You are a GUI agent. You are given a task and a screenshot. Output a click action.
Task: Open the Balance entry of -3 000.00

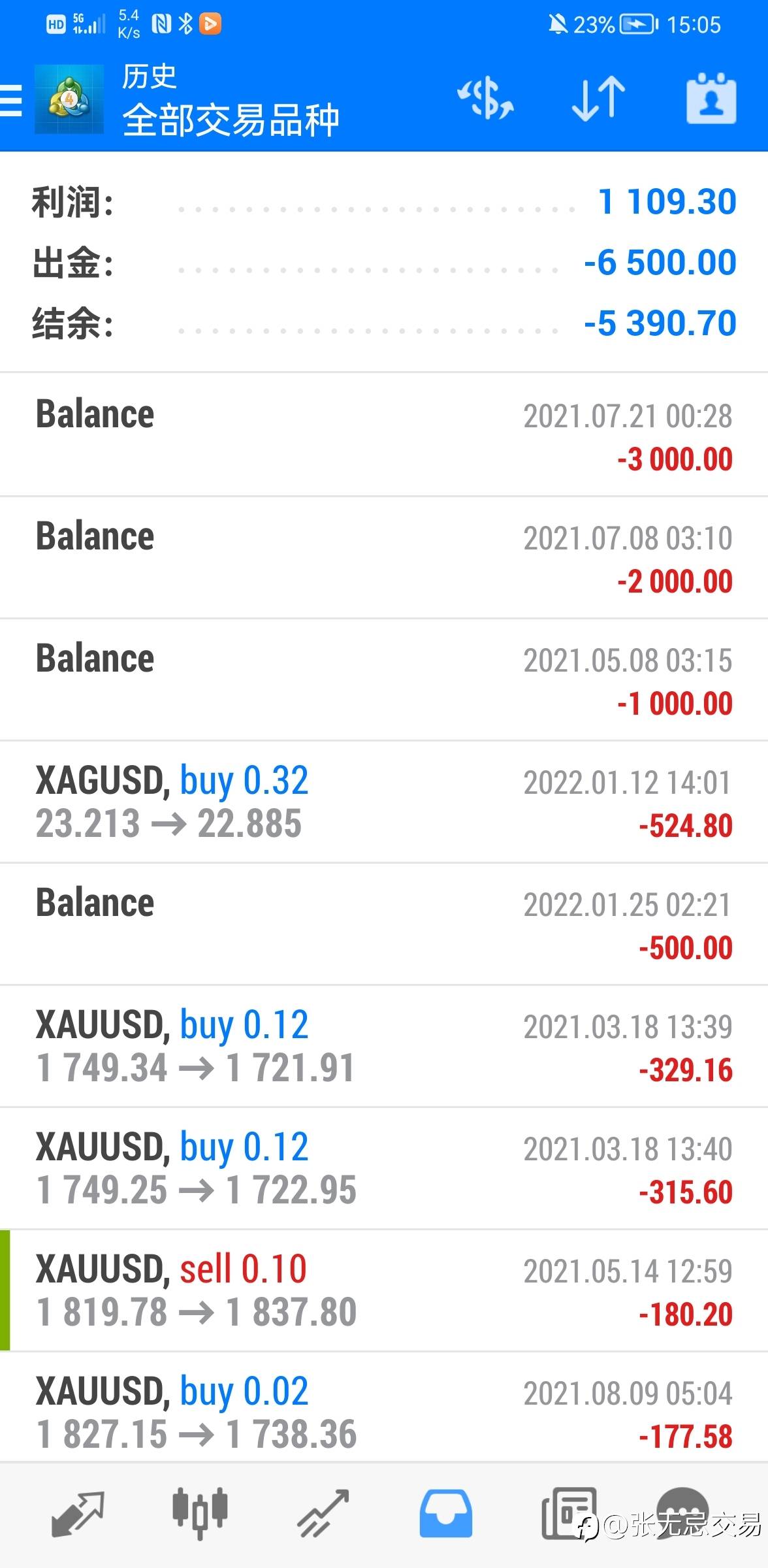pos(384,434)
